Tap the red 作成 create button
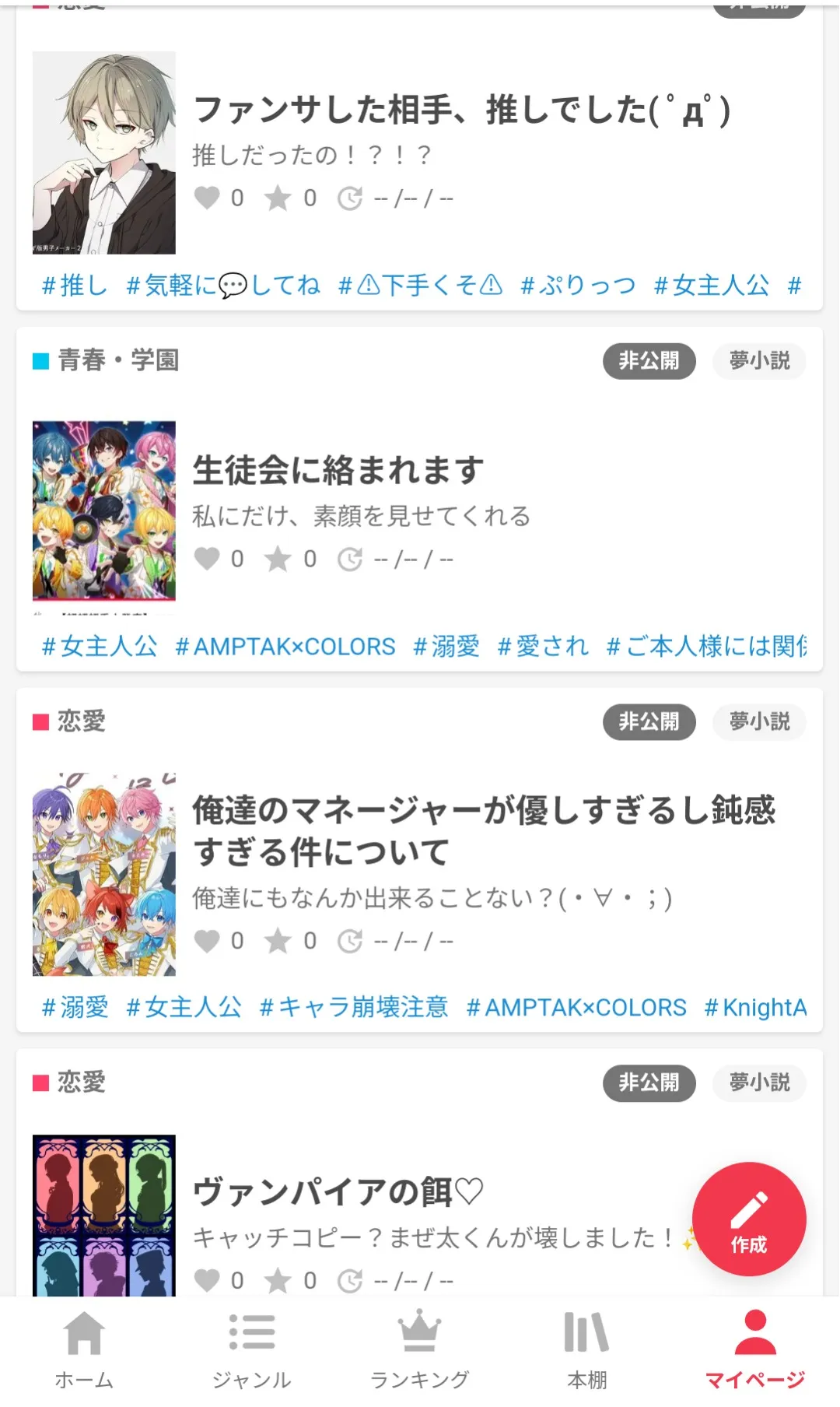Screen dimensions: 840x1407 (748, 1219)
